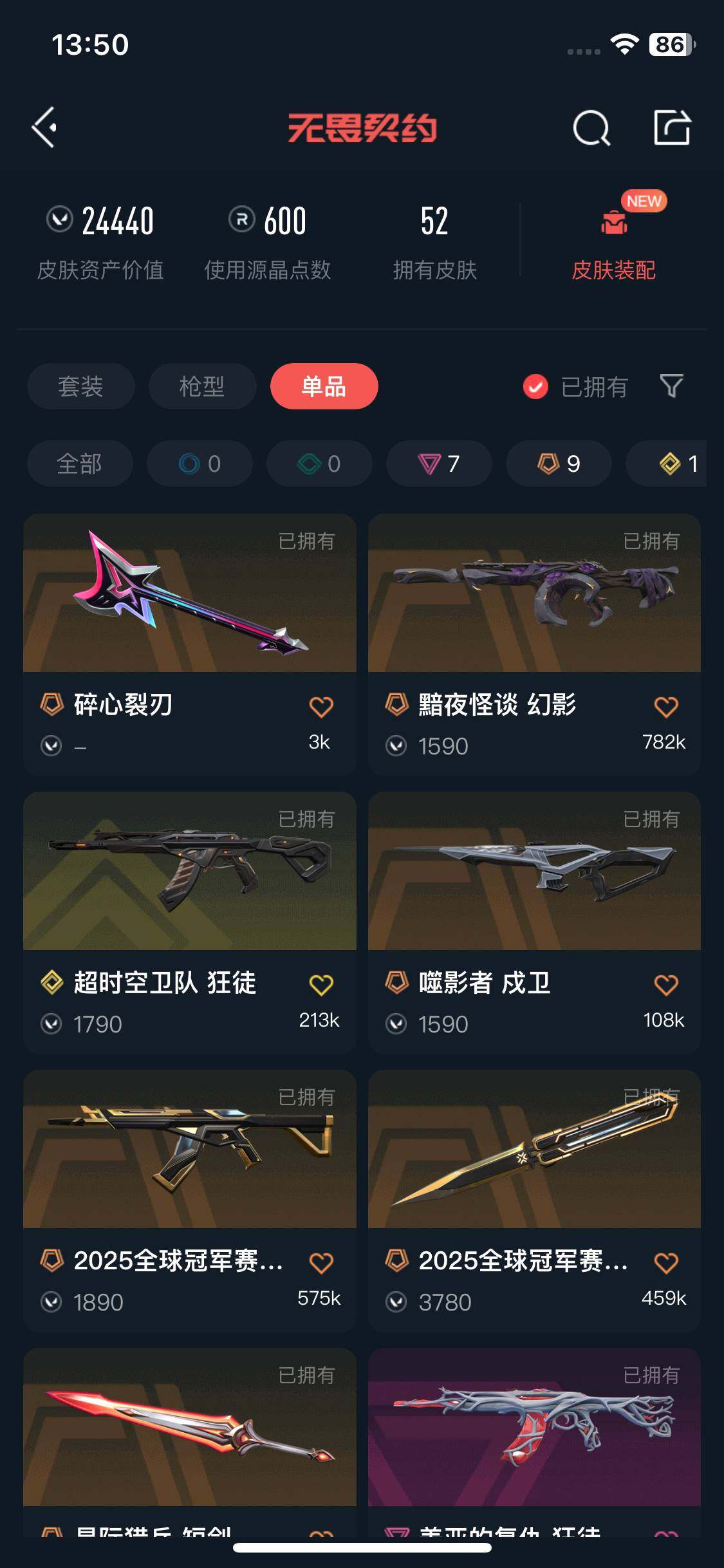Select the yellow rarity filter showing 1
This screenshot has height=1568, width=724.
(x=676, y=463)
